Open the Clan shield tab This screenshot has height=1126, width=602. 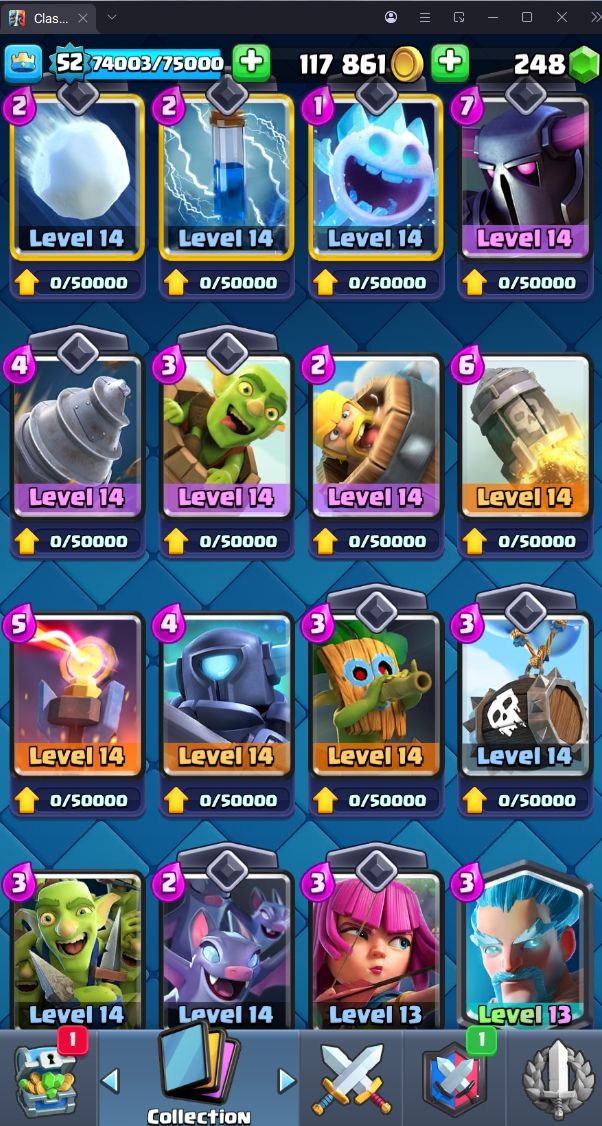(454, 1080)
